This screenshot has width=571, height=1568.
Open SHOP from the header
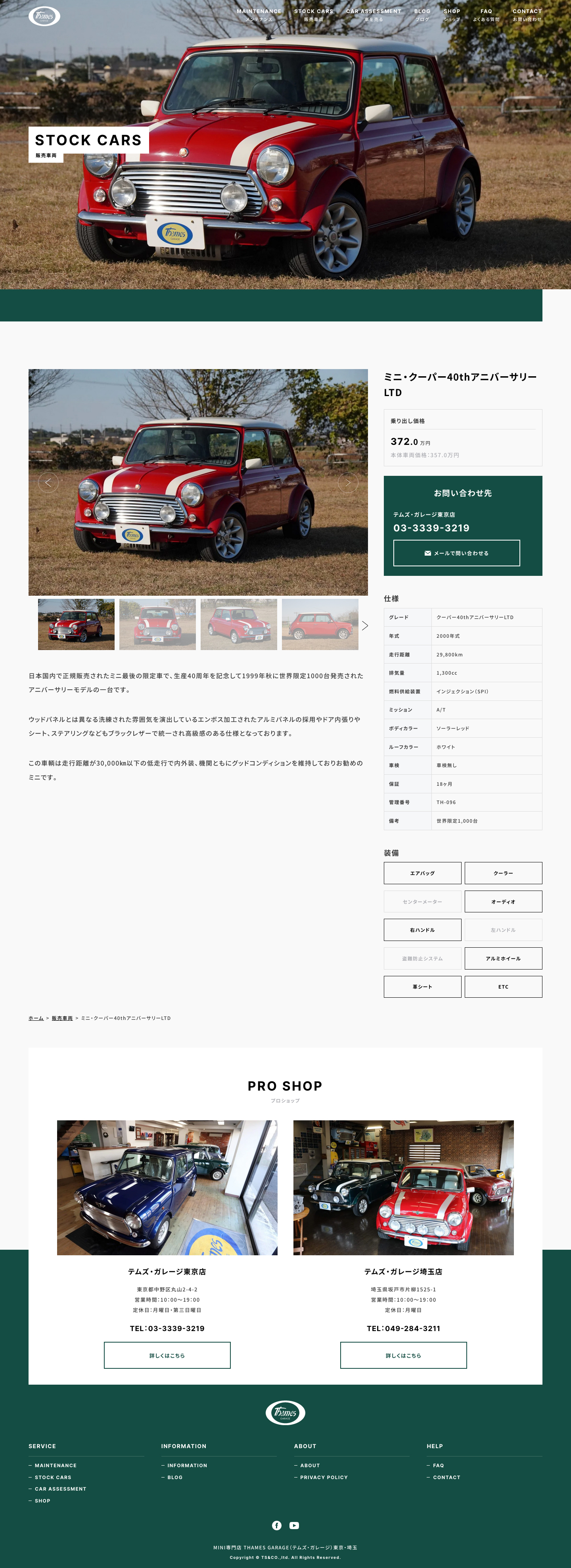pyautogui.click(x=452, y=15)
